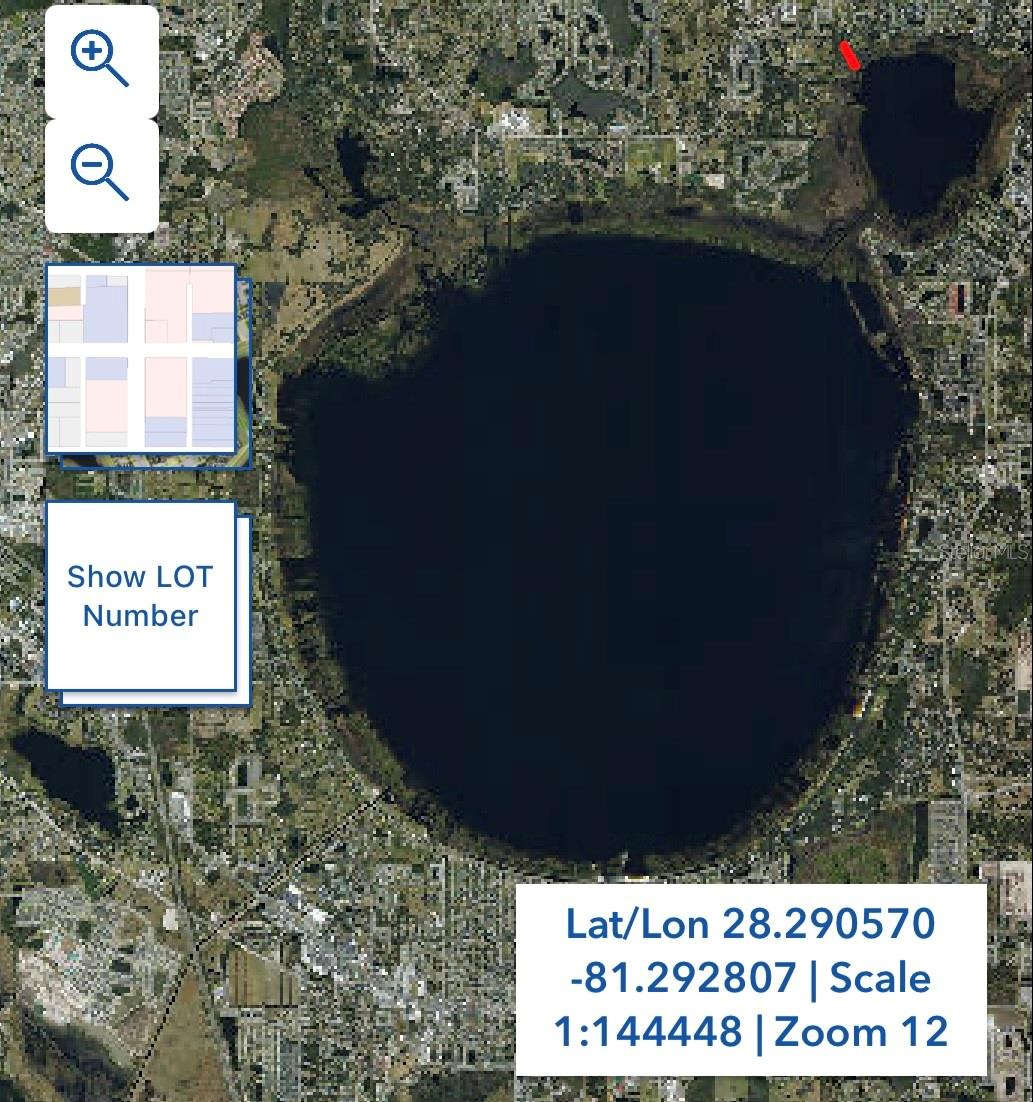Screen dimensions: 1033x1102
Task: Tap Show LOT Number
Action: [x=141, y=596]
